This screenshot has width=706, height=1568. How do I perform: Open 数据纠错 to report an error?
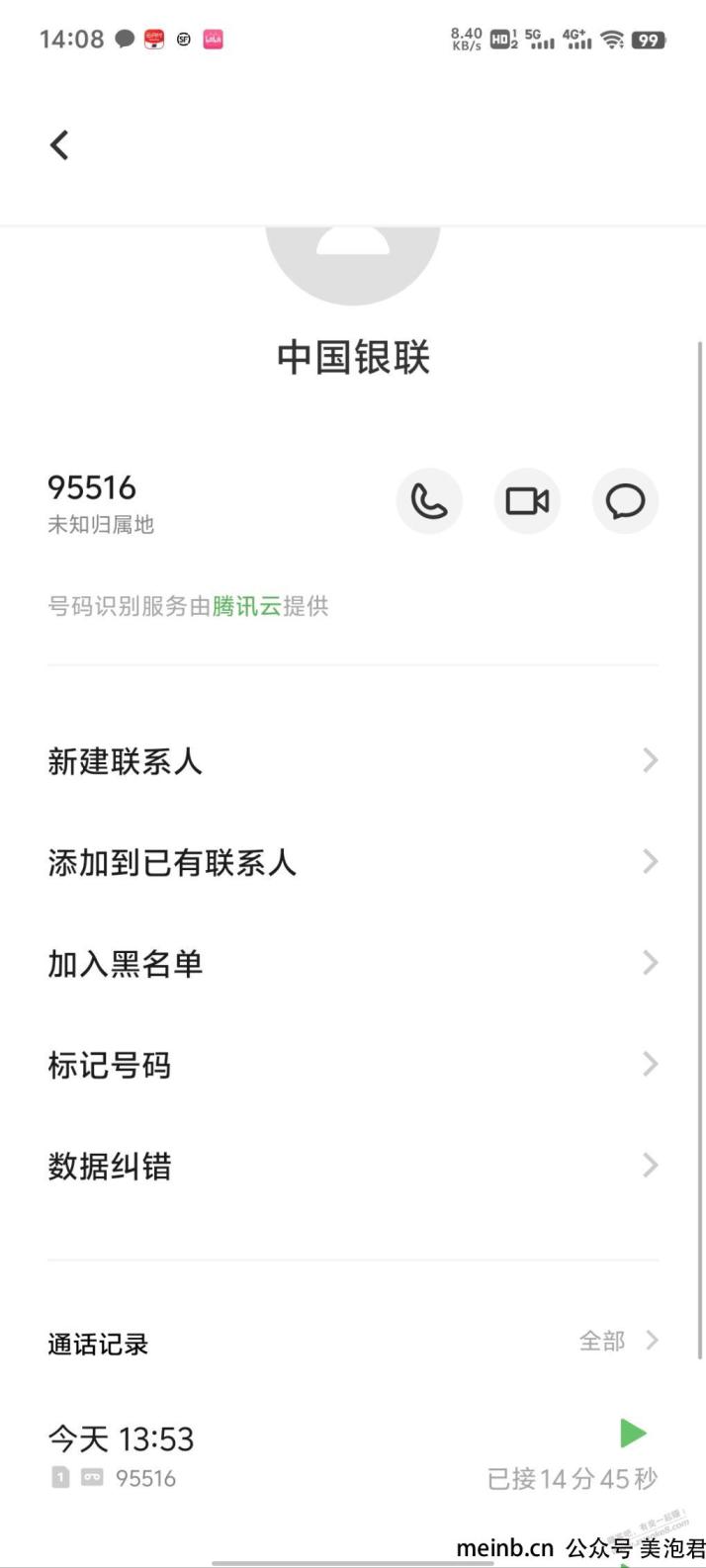click(353, 1167)
